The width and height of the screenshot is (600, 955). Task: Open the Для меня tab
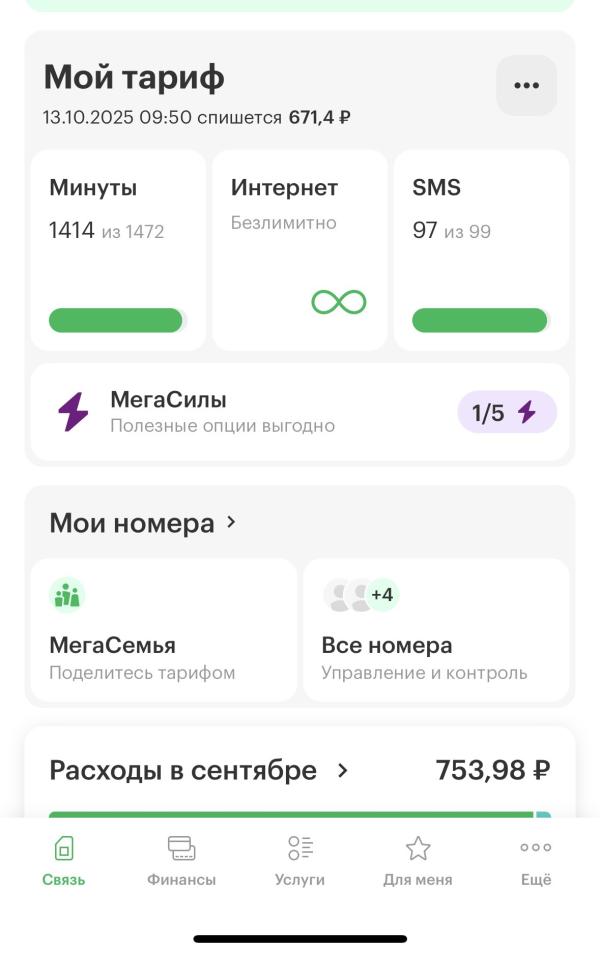417,862
